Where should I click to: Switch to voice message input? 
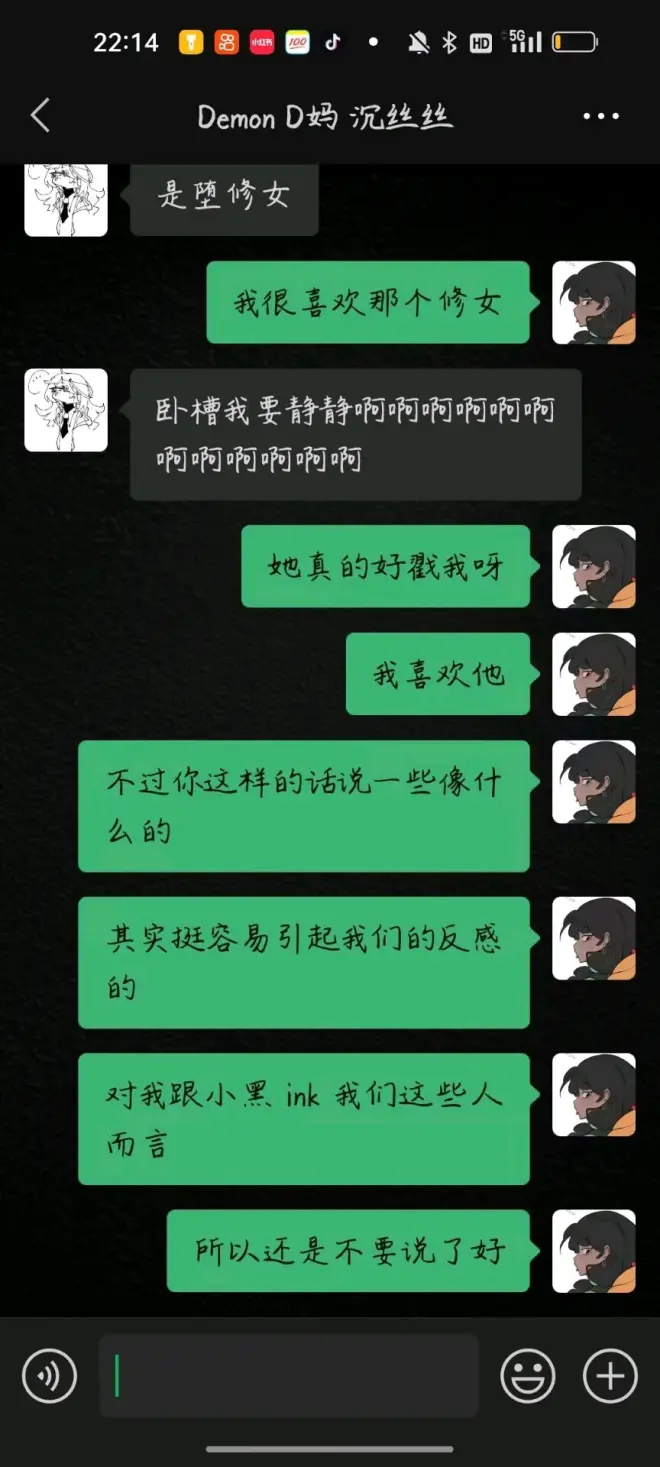pos(49,1376)
